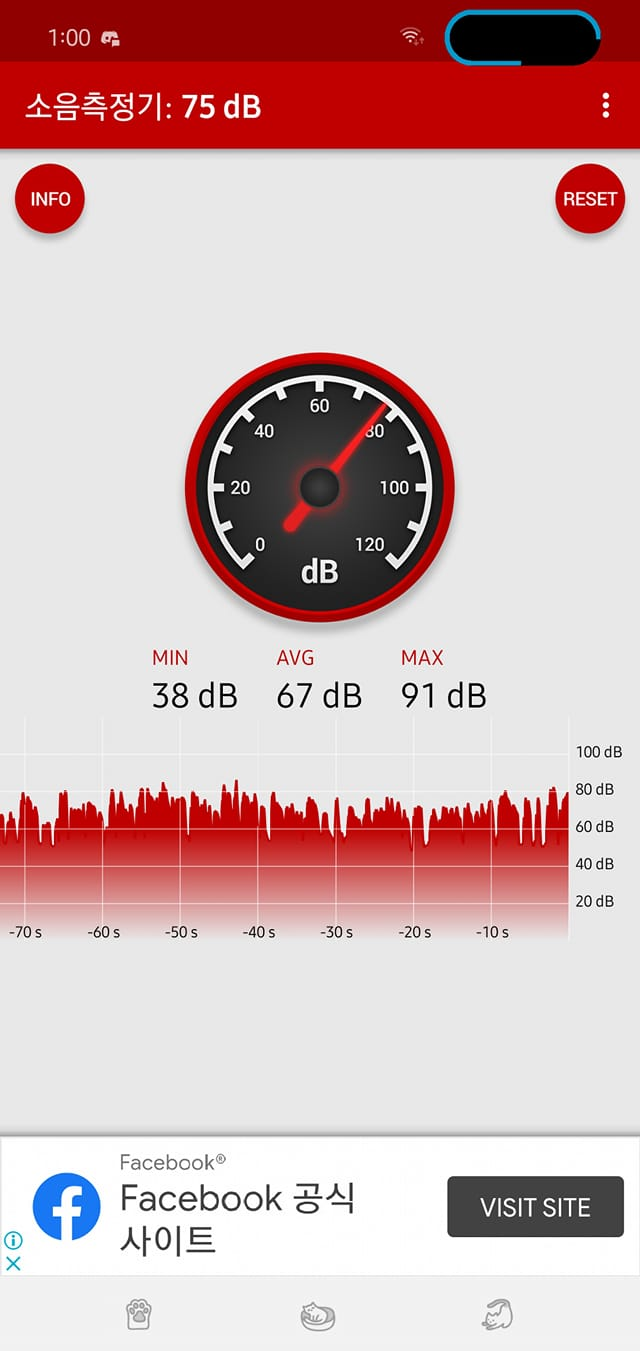Screen dimensions: 640x1351
Task: Open the ad info icon
Action: pyautogui.click(x=13, y=1240)
